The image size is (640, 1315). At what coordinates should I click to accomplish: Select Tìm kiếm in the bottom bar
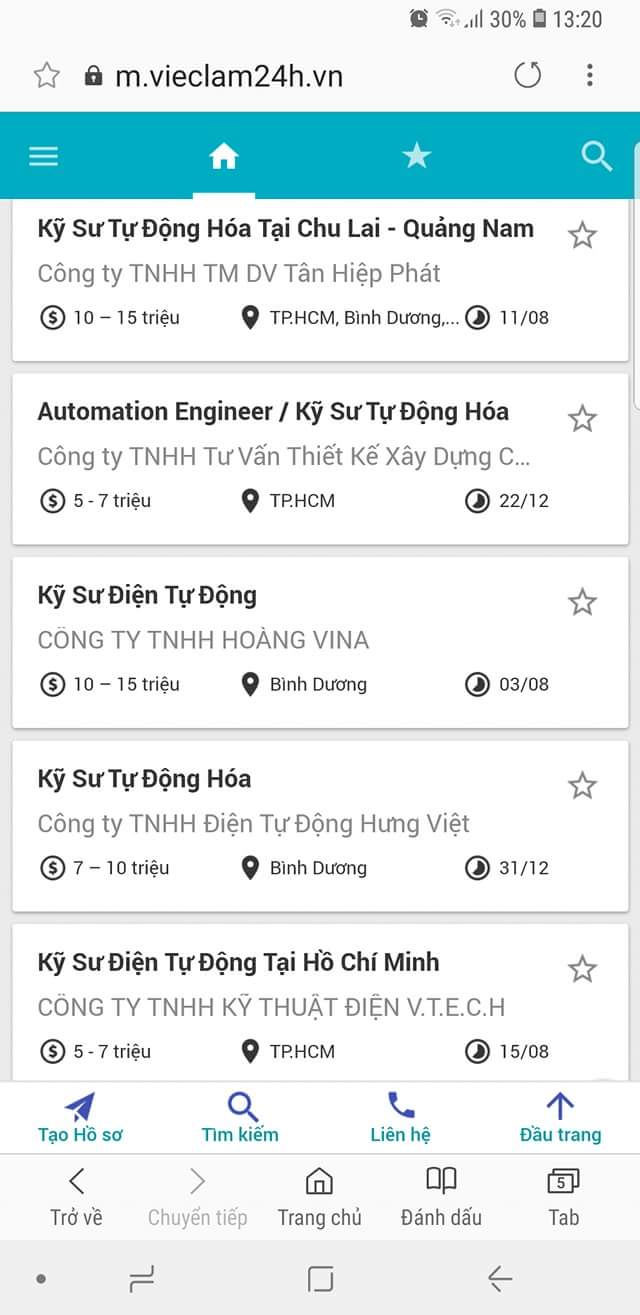pos(240,1118)
